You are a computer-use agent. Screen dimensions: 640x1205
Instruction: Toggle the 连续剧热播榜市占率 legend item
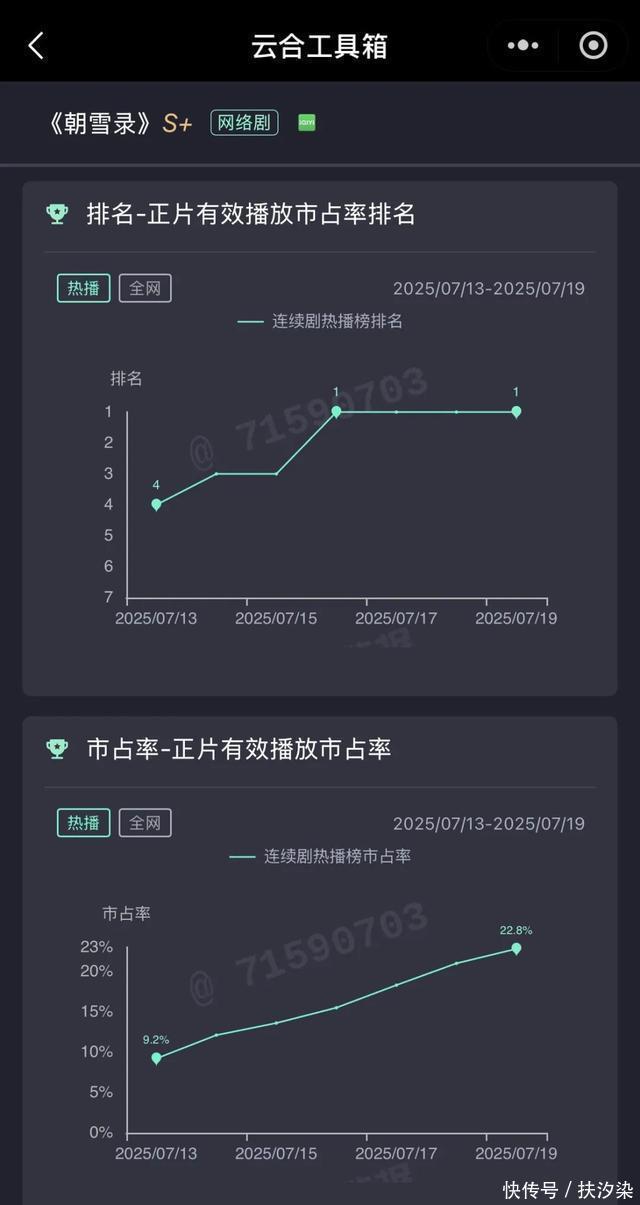point(320,856)
